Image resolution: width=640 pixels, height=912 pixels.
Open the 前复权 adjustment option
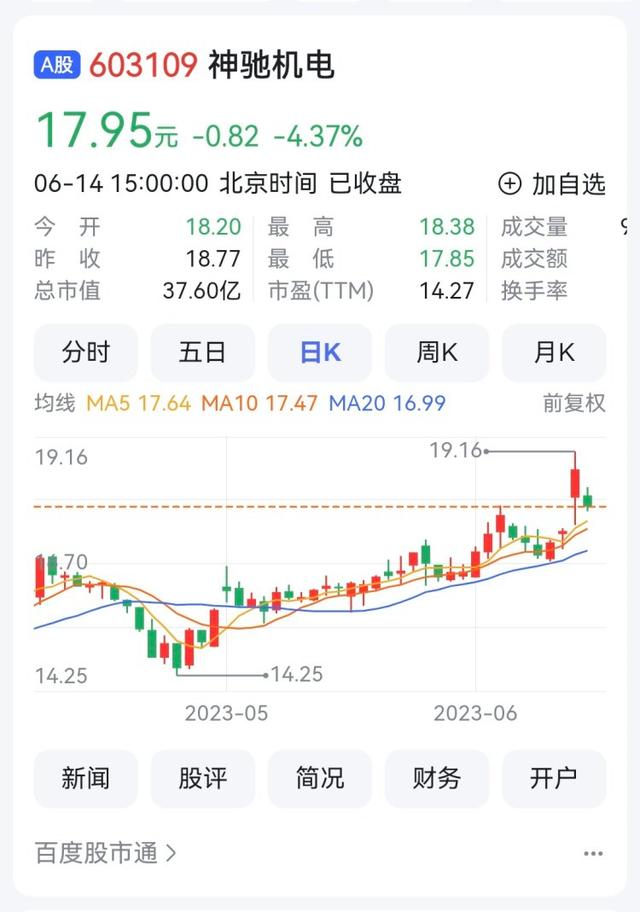[x=574, y=404]
